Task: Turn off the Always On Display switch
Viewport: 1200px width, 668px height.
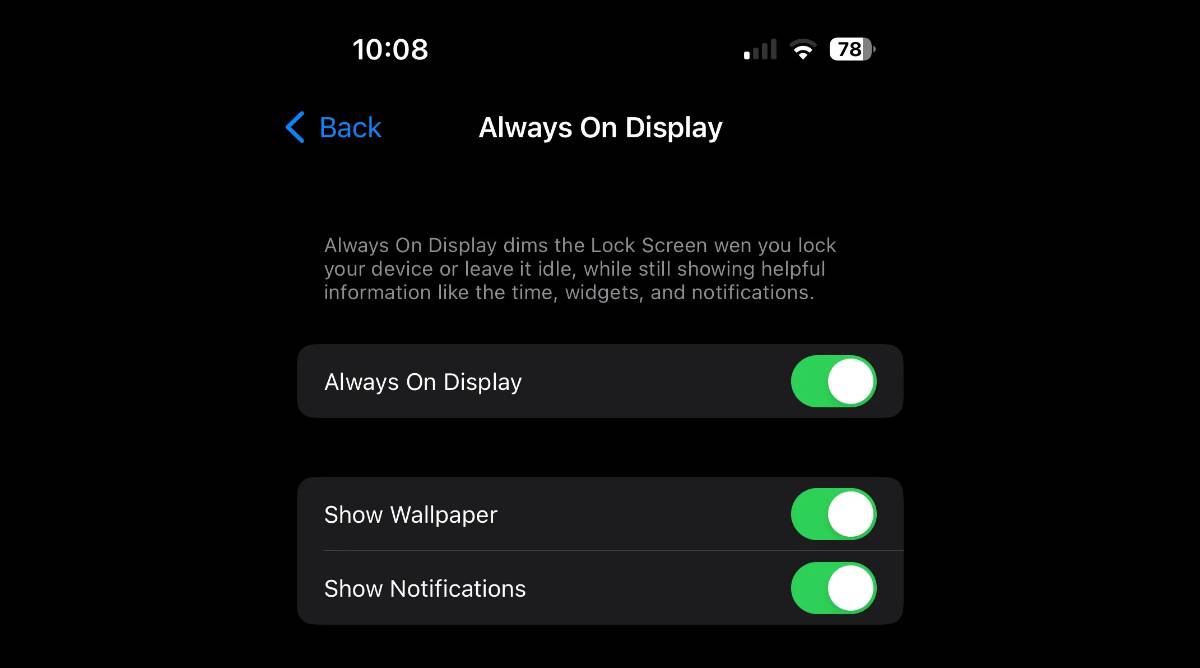Action: point(833,382)
